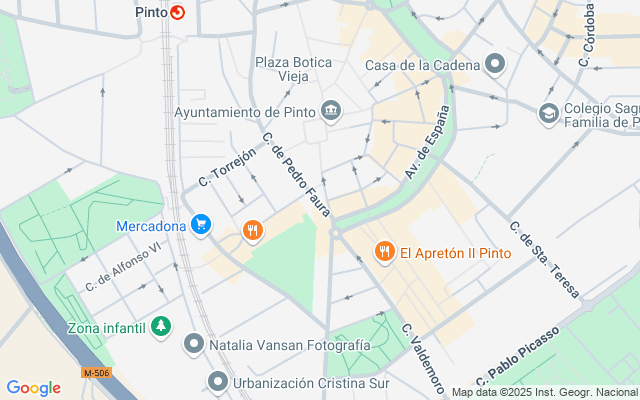Open Natalia Vansan Fotografía place marker

click(195, 345)
